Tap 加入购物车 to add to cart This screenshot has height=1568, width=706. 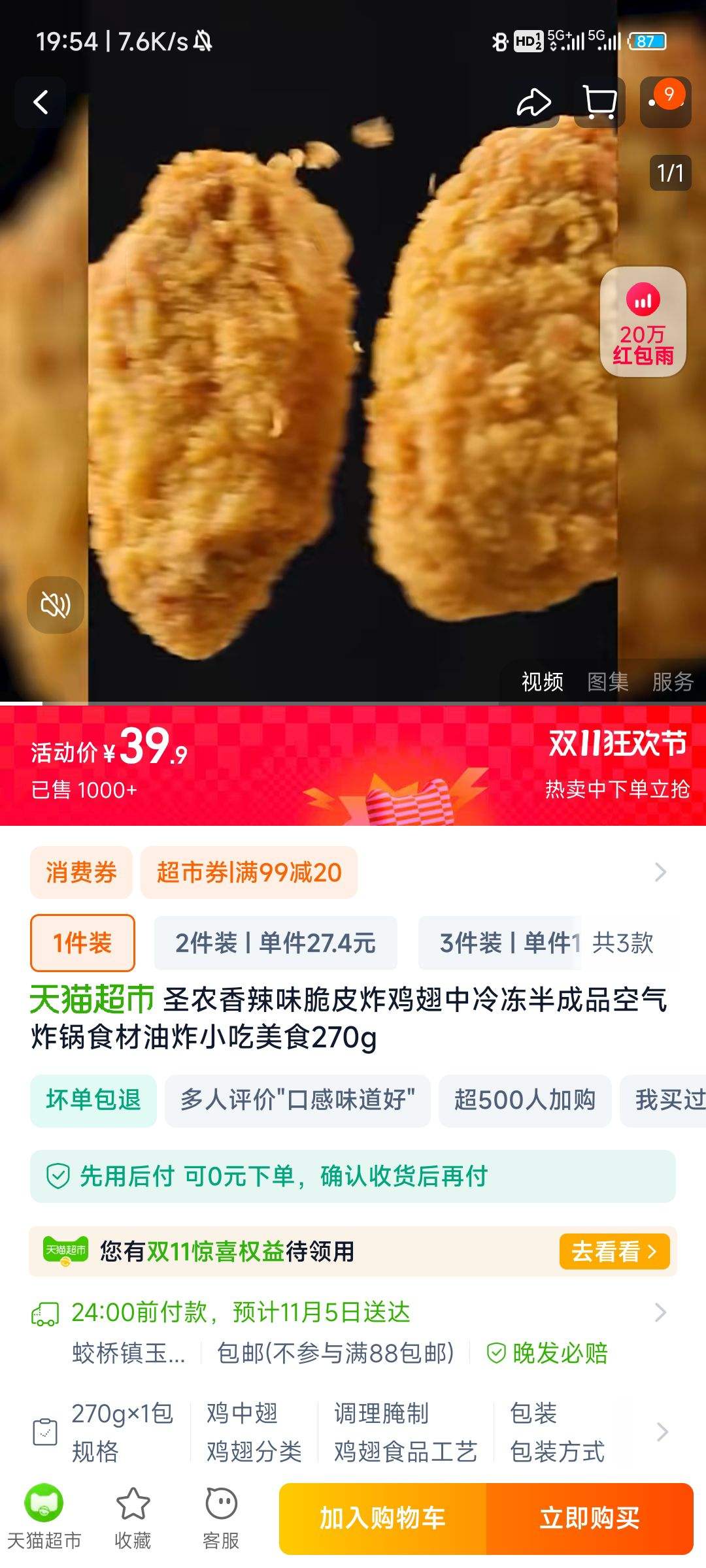point(382,1518)
